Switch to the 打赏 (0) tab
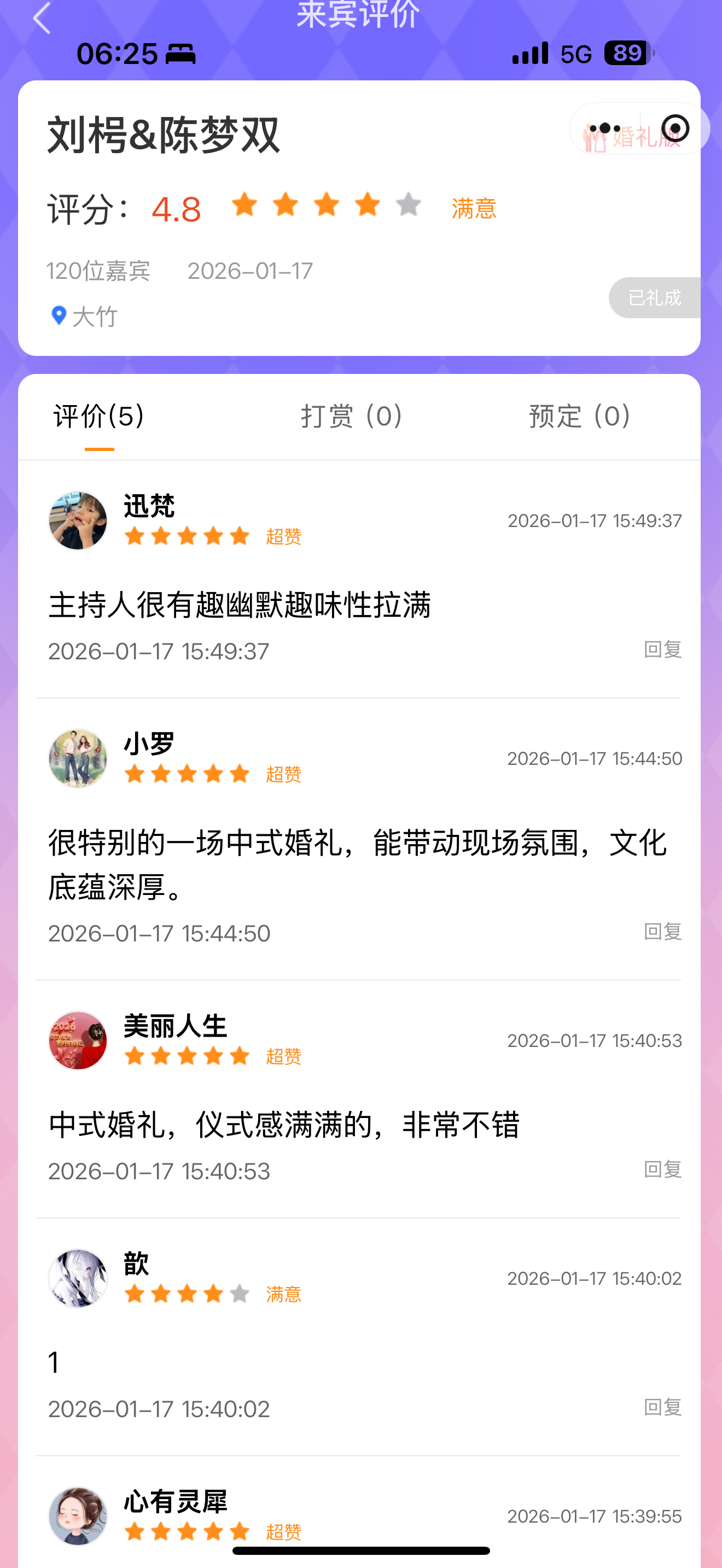This screenshot has width=722, height=1568. [352, 417]
